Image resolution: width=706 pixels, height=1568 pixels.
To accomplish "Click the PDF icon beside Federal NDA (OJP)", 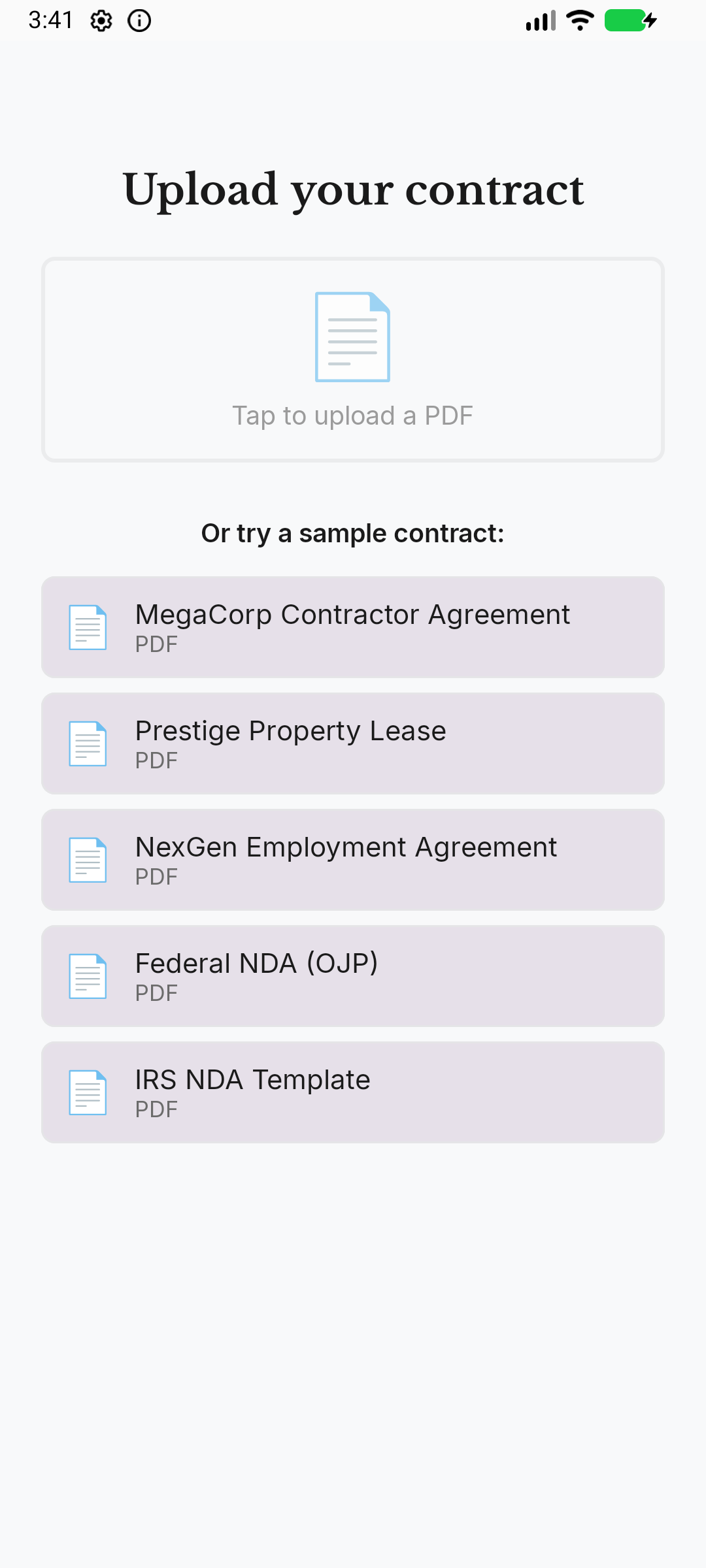I will (x=88, y=976).
